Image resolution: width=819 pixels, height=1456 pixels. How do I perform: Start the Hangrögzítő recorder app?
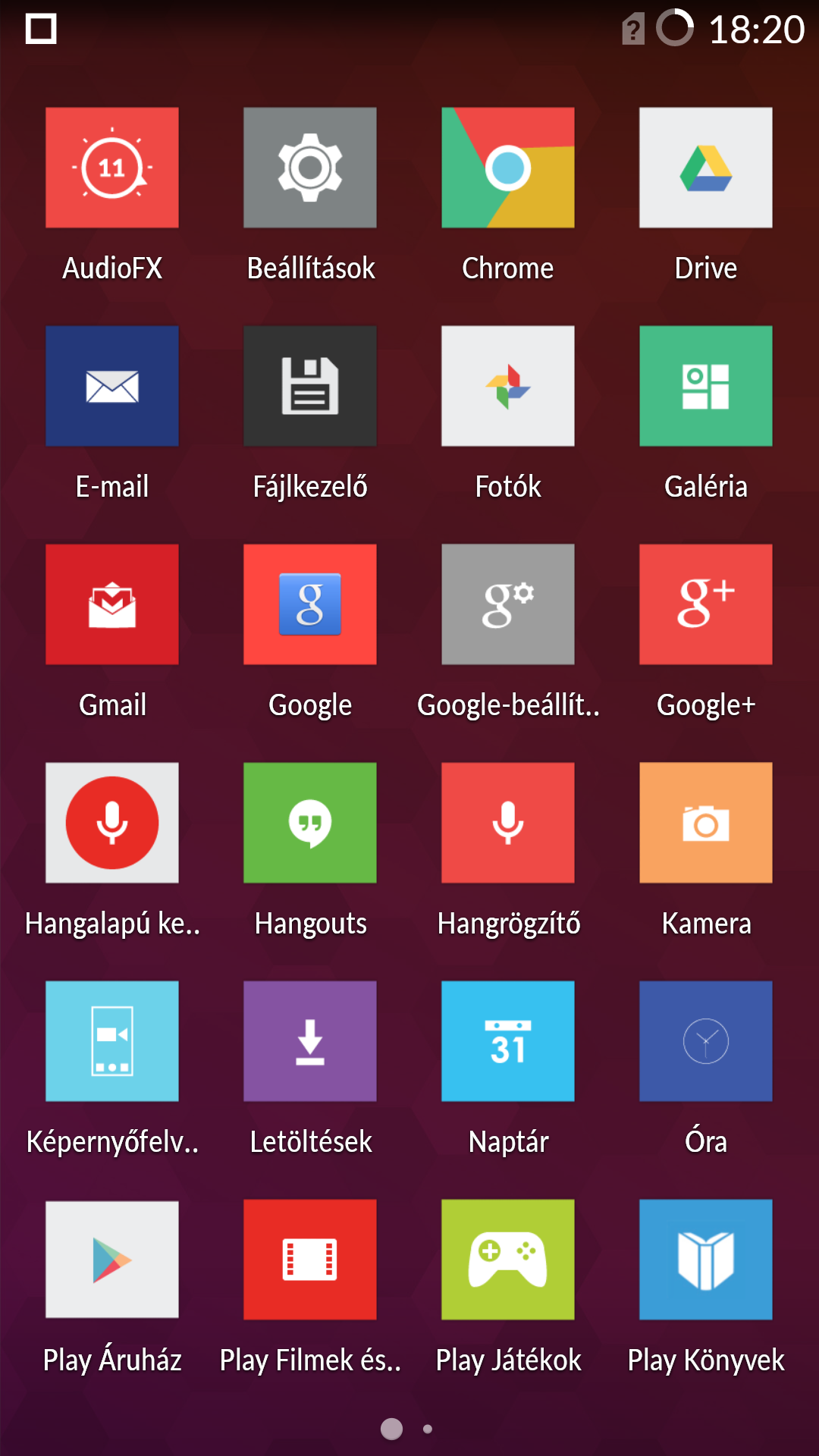(508, 823)
